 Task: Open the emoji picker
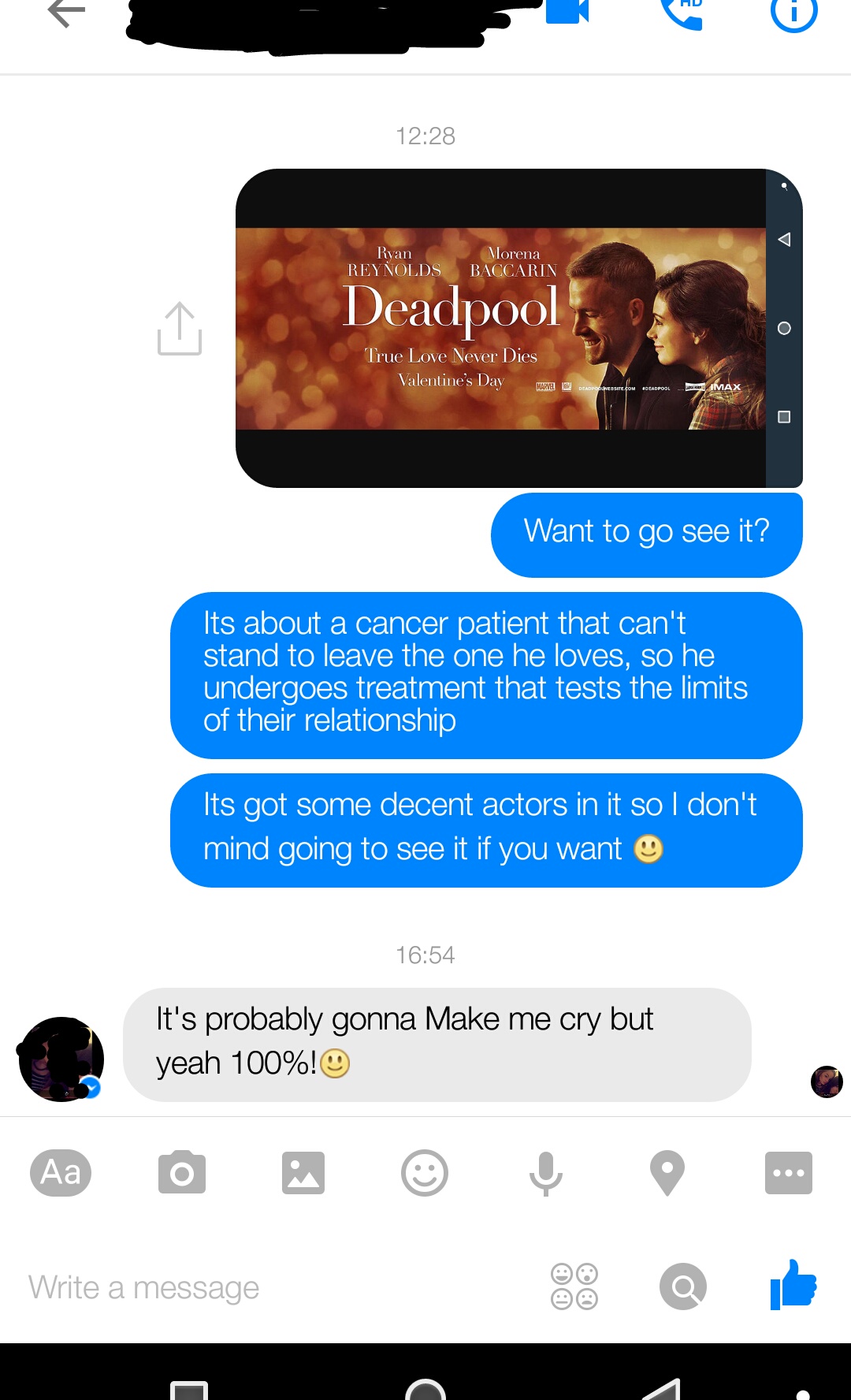coord(574,1286)
